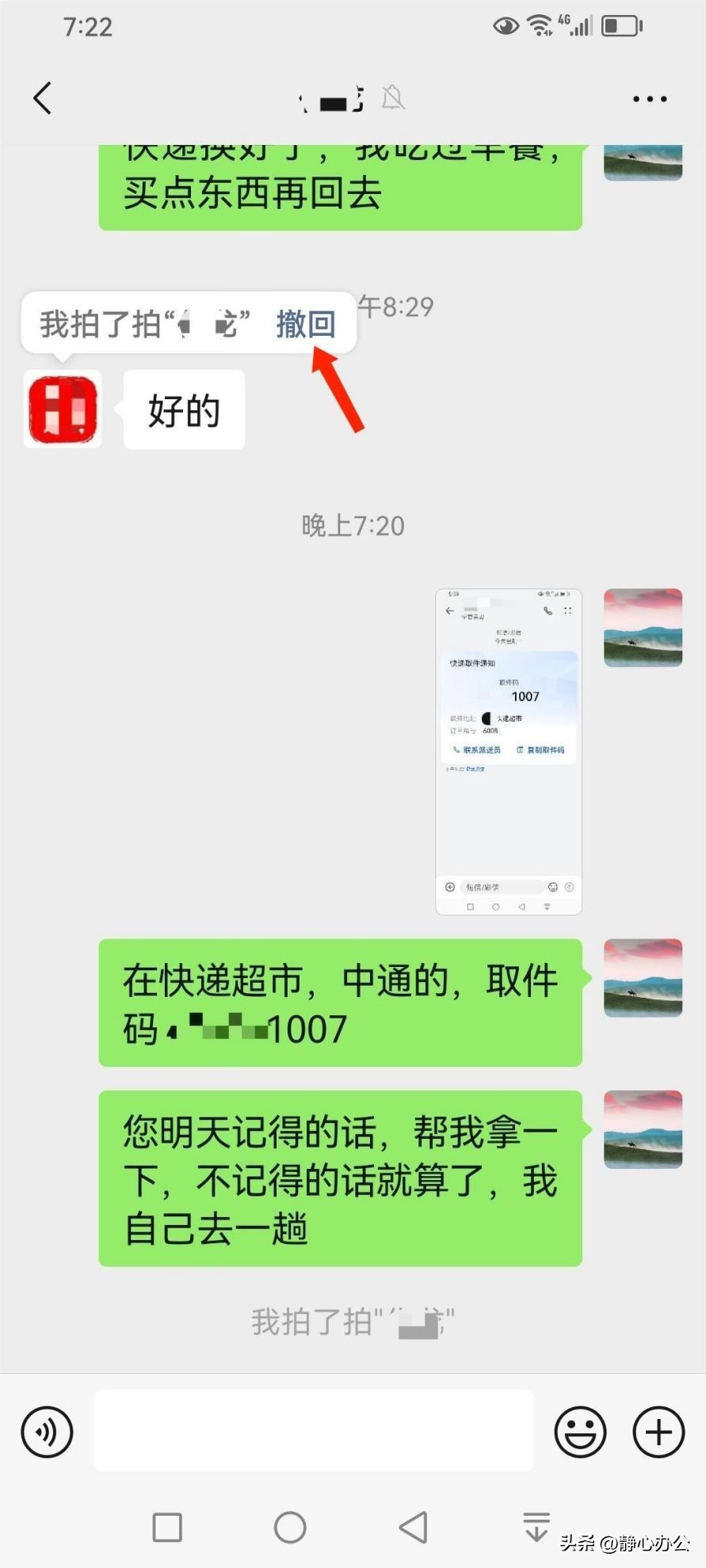Go back to the chat list
The height and width of the screenshot is (1568, 706).
coord(43,98)
